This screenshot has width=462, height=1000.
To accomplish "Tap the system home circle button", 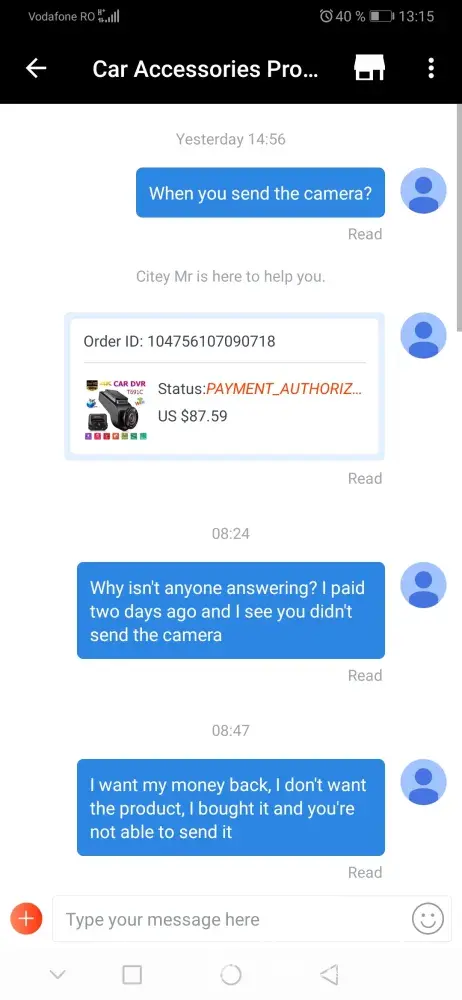I will (231, 974).
